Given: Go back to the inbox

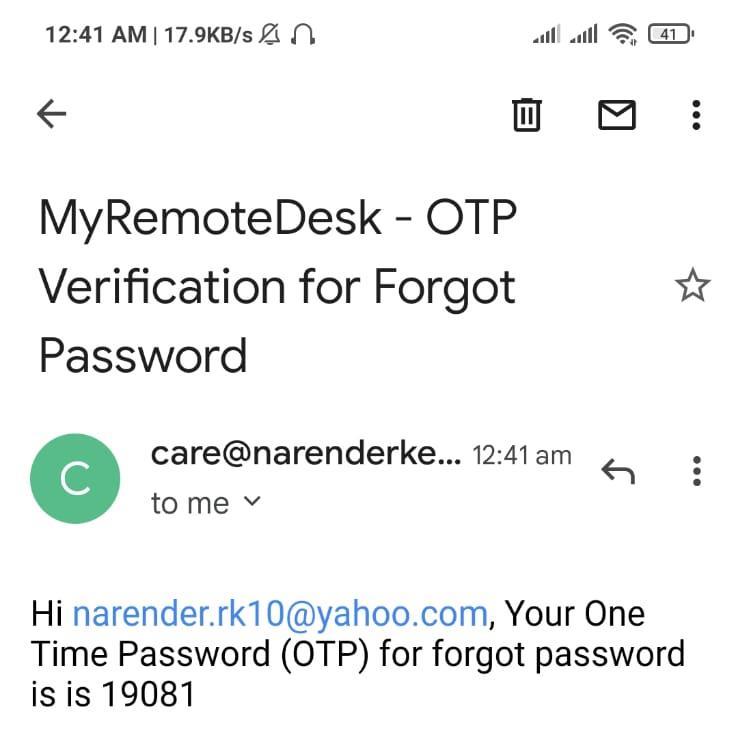Looking at the screenshot, I should [x=51, y=115].
